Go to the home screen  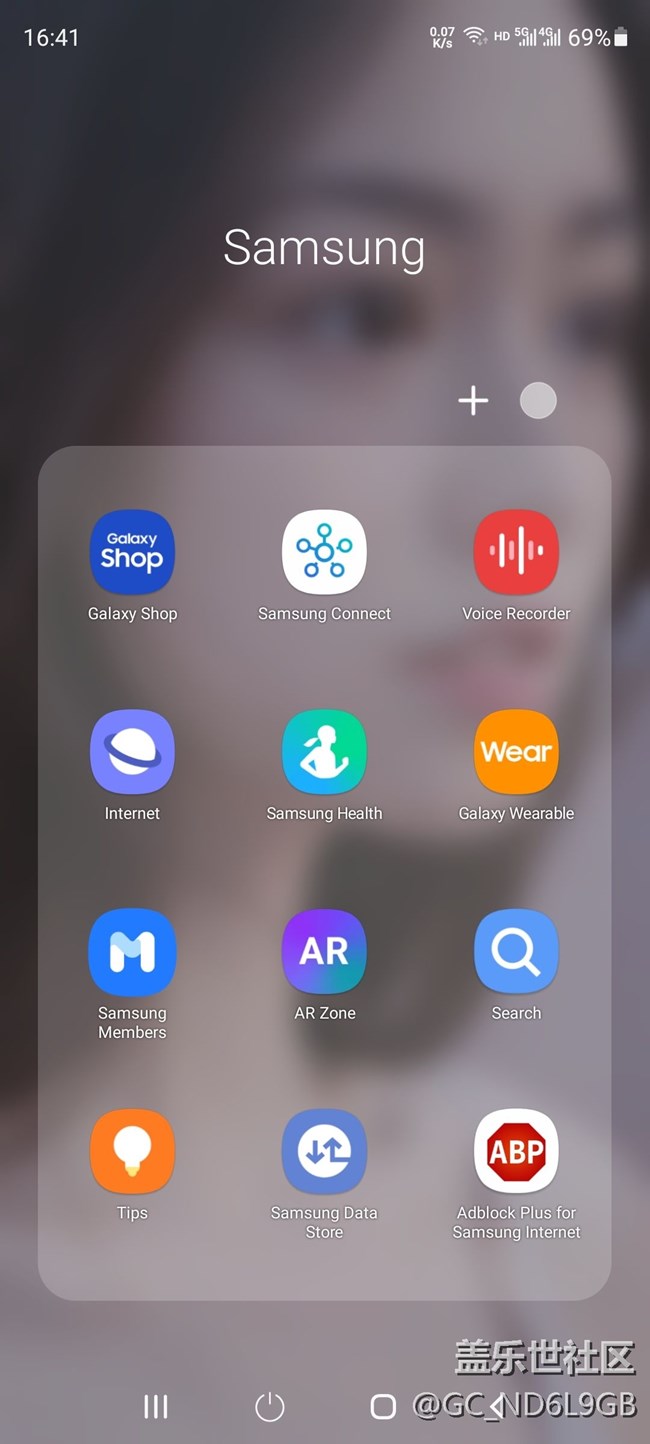(383, 1407)
